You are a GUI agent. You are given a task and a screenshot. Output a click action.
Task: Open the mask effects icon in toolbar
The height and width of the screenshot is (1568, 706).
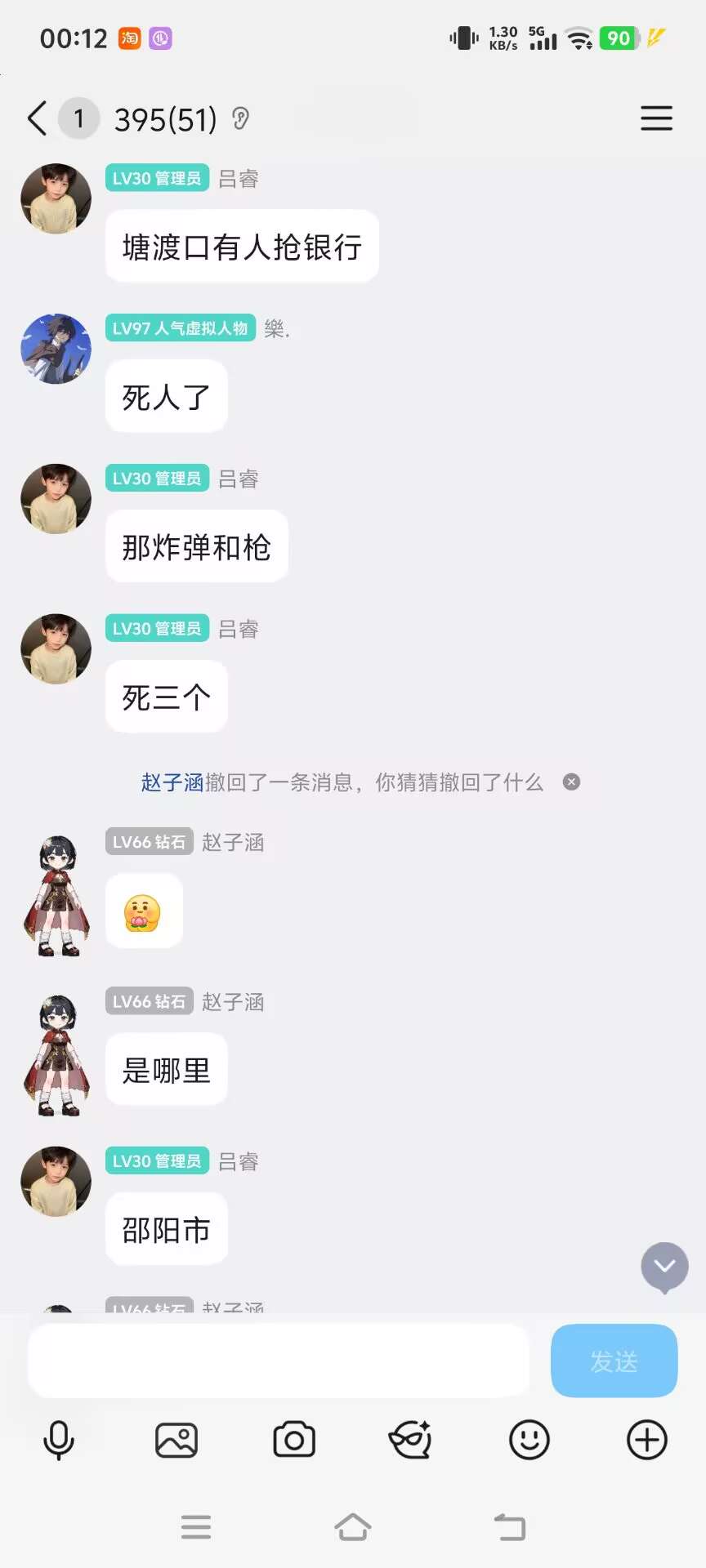[411, 1440]
